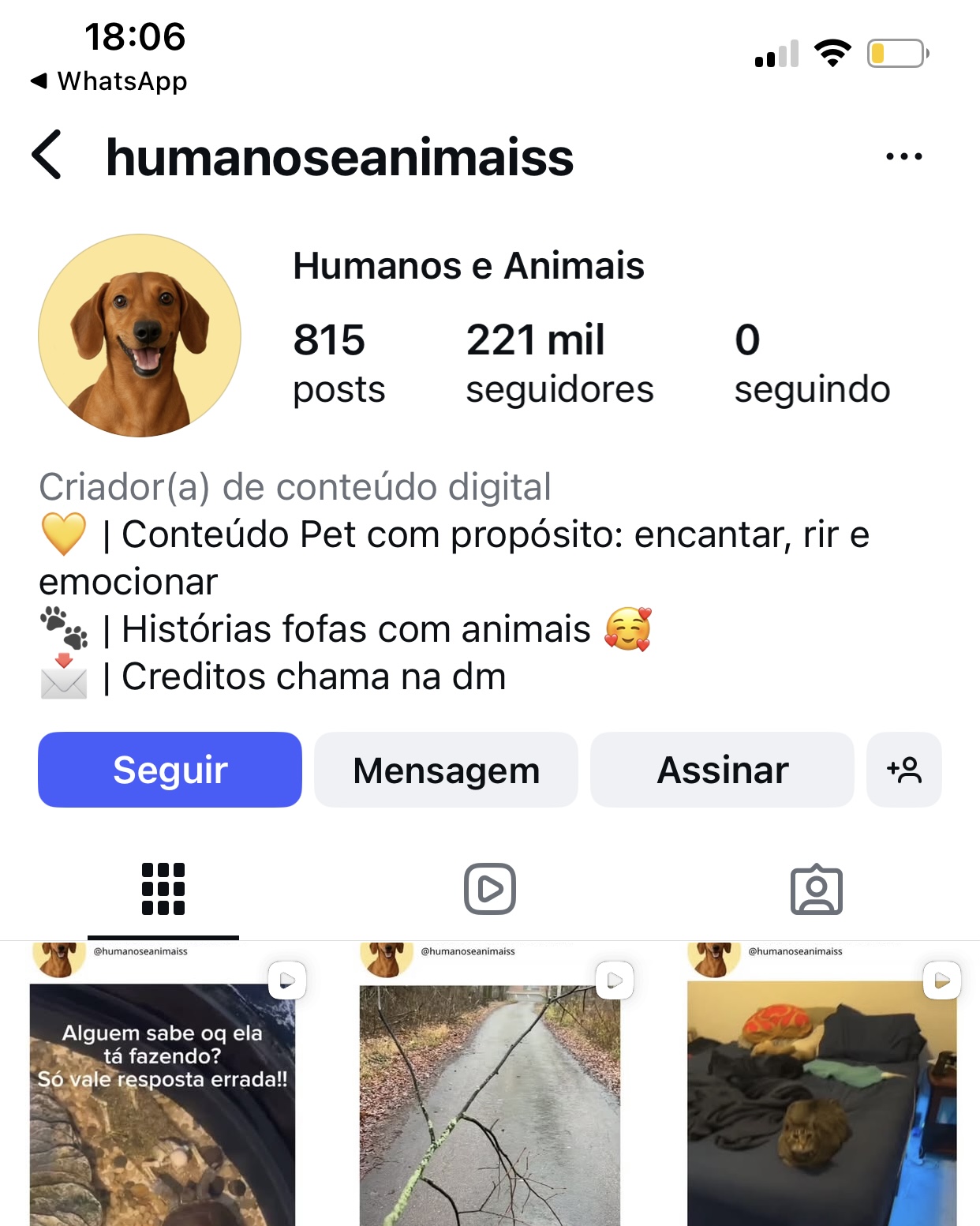Tap the play icon on the cat video
980x1226 pixels.
click(941, 980)
